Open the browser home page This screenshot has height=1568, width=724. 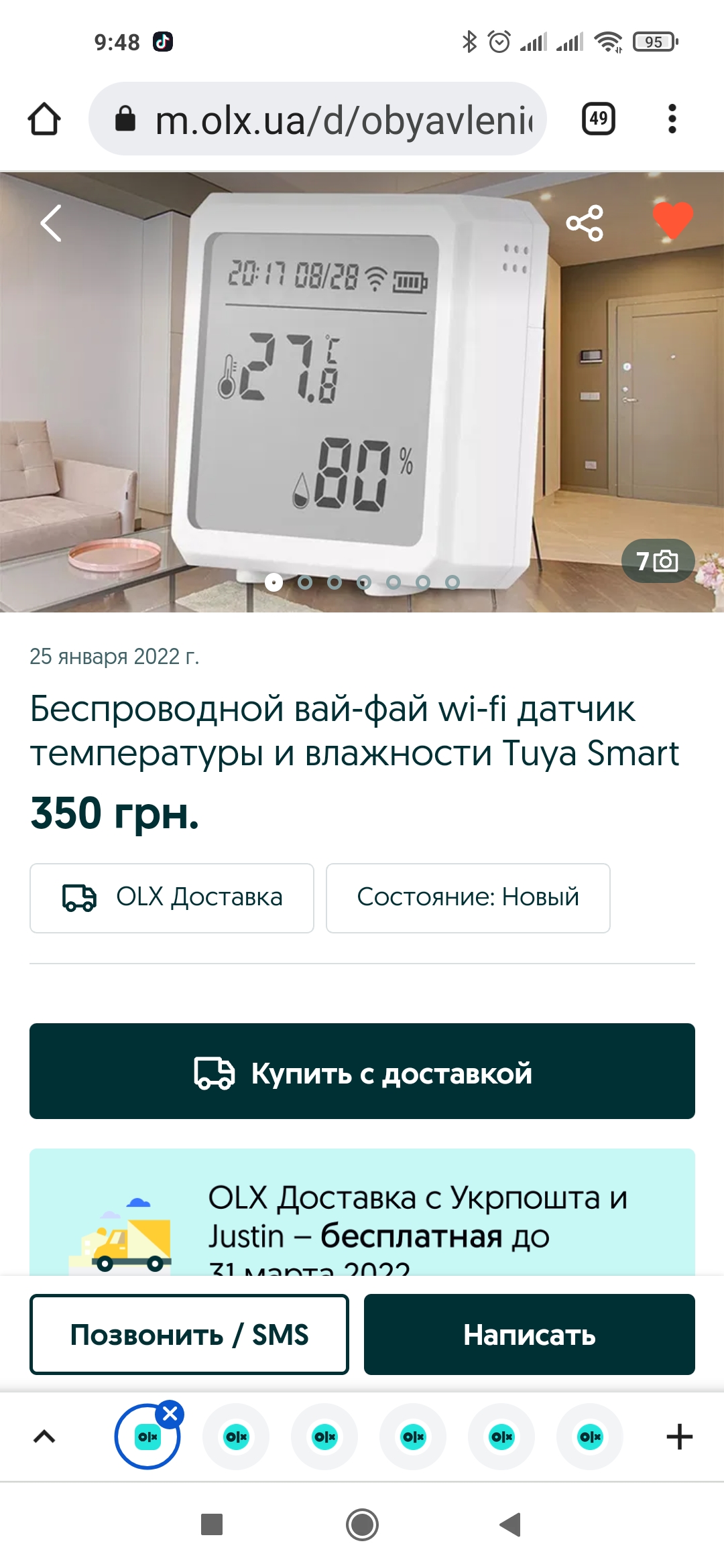[x=44, y=119]
